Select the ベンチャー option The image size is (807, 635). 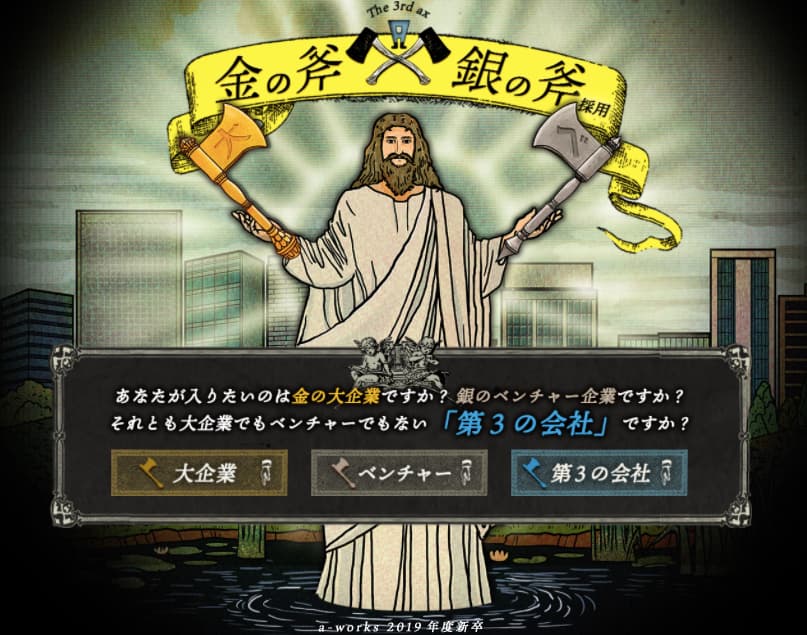pyautogui.click(x=399, y=473)
